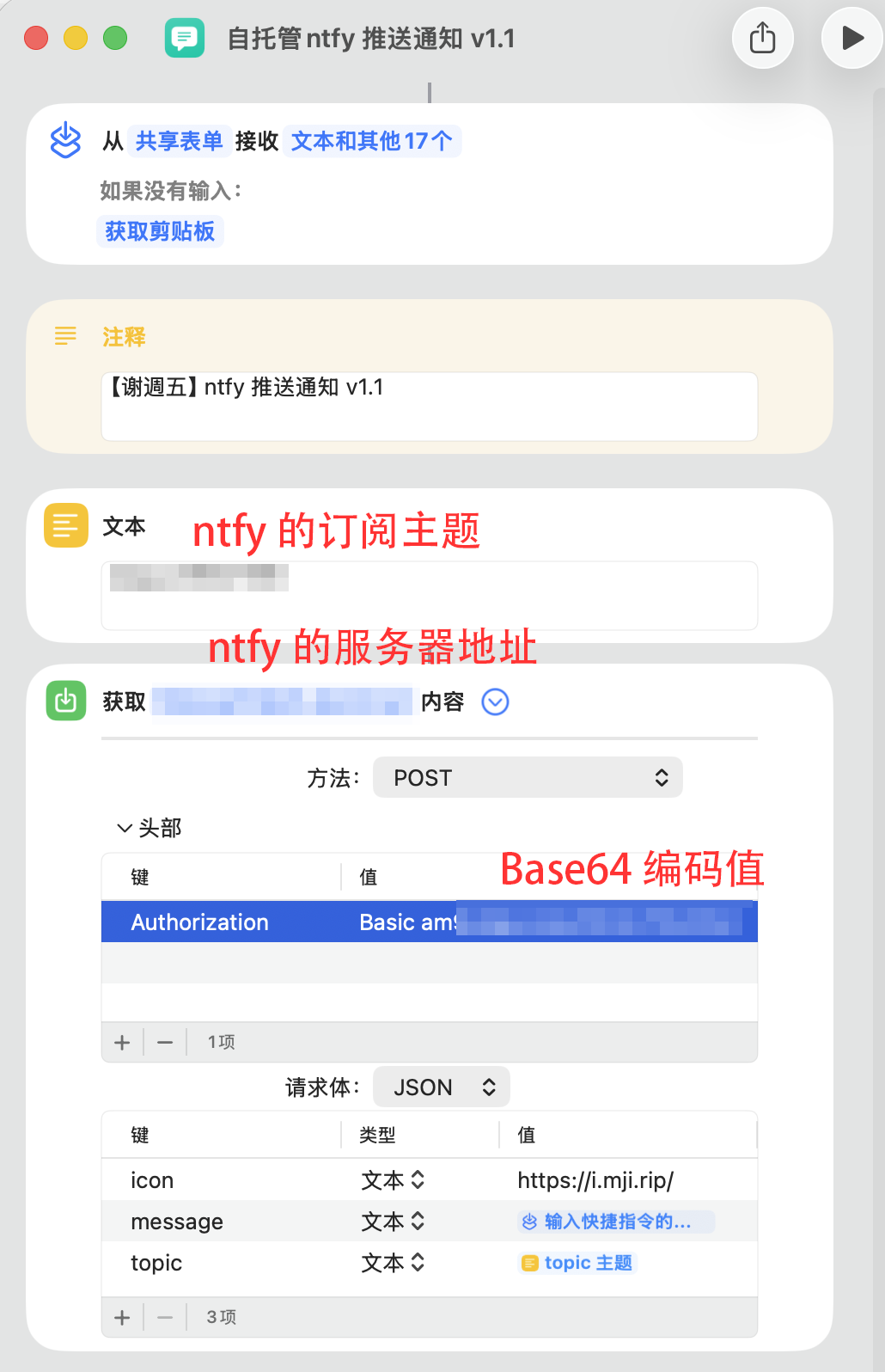Edit accepted types 文本和其他17个
The width and height of the screenshot is (885, 1372).
tap(371, 141)
